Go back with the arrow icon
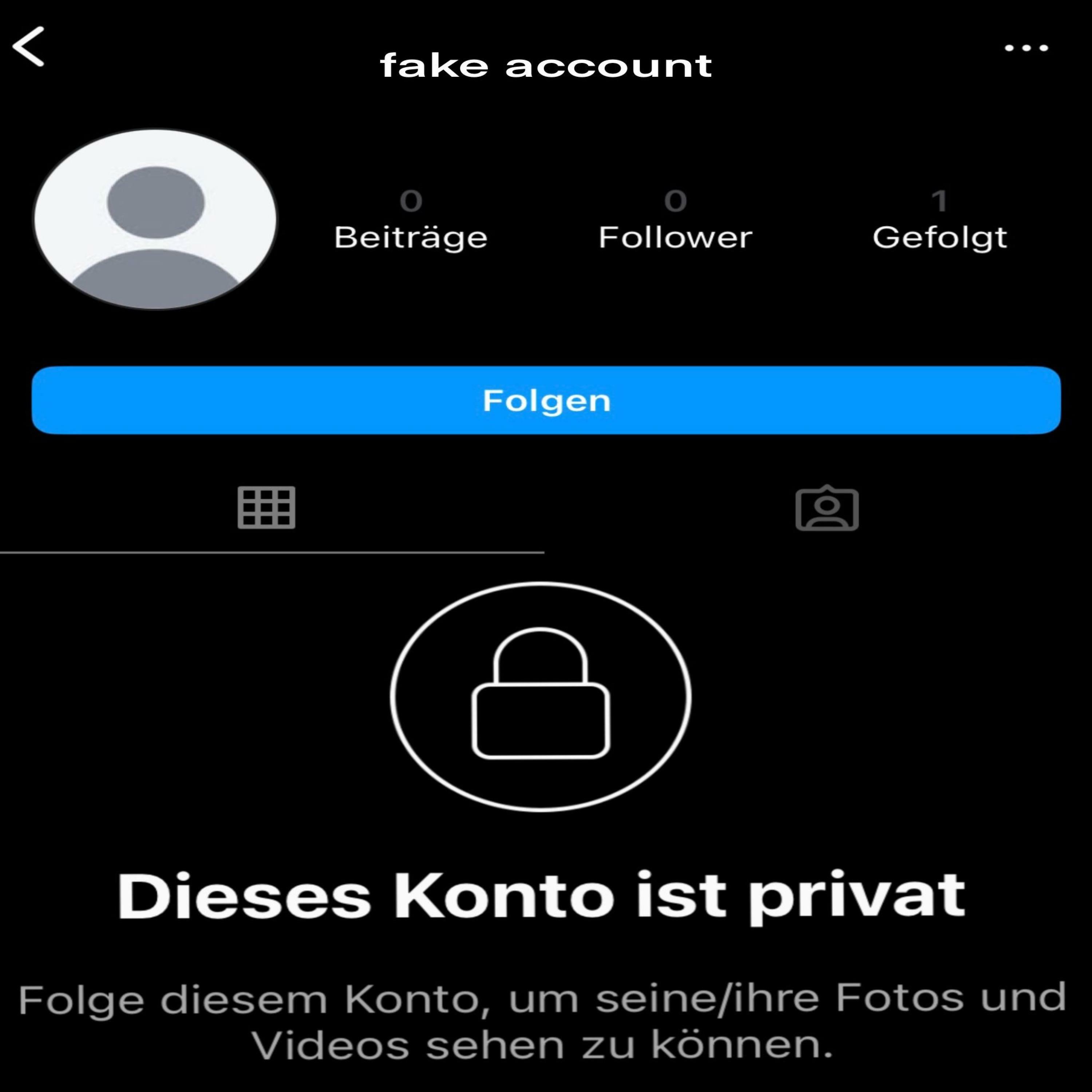This screenshot has height=1092, width=1092. click(x=28, y=47)
